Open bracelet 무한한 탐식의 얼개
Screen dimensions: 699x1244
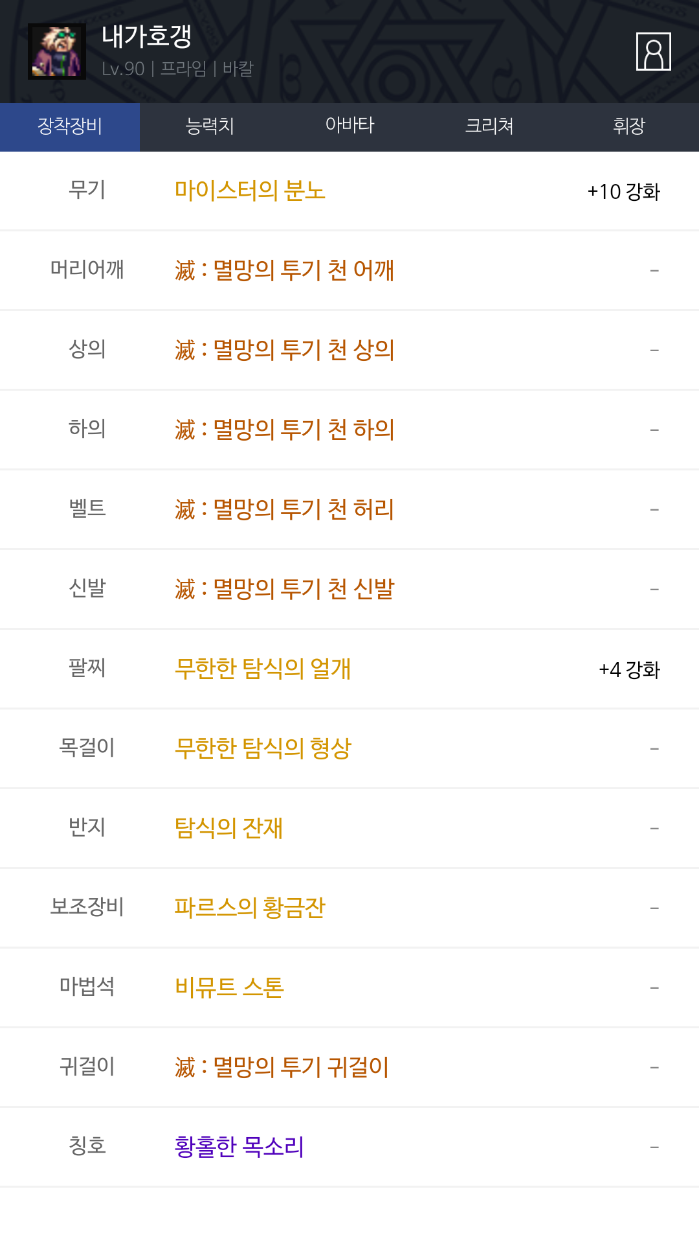[x=263, y=669]
